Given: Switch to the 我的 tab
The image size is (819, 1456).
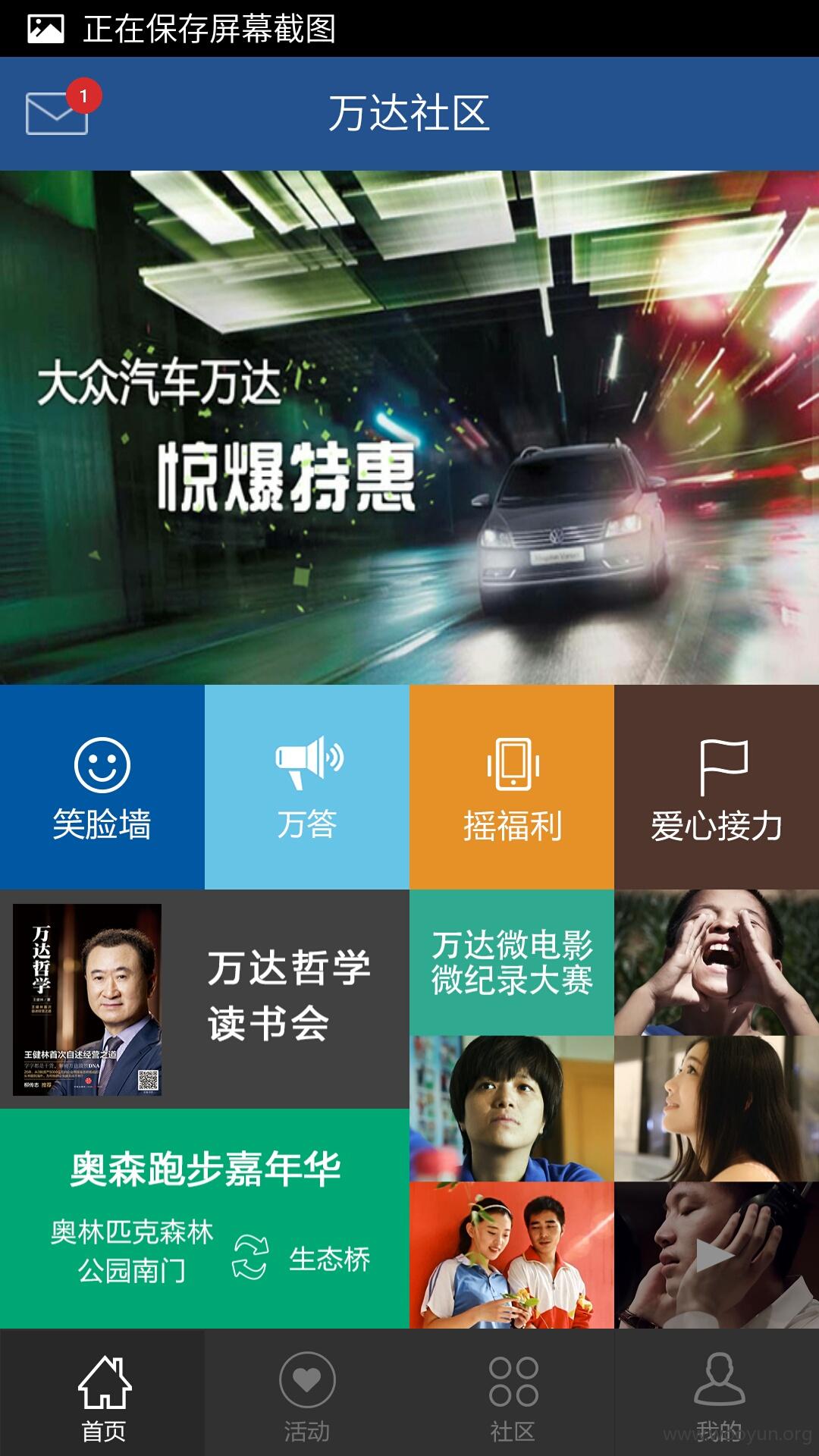Looking at the screenshot, I should point(717,1393).
